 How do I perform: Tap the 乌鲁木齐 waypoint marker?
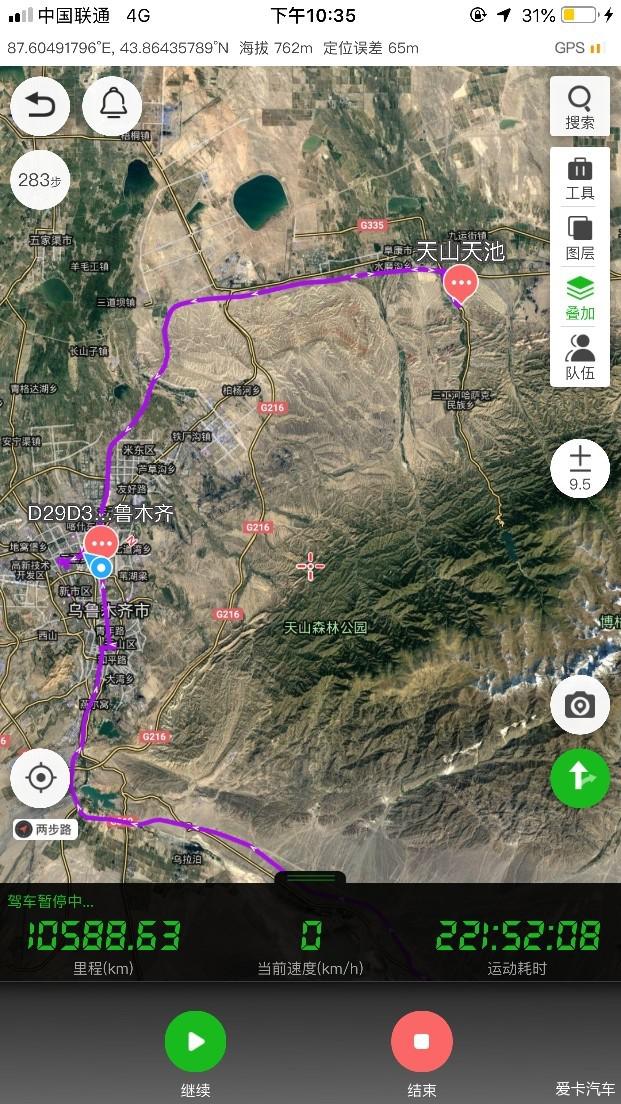100,541
